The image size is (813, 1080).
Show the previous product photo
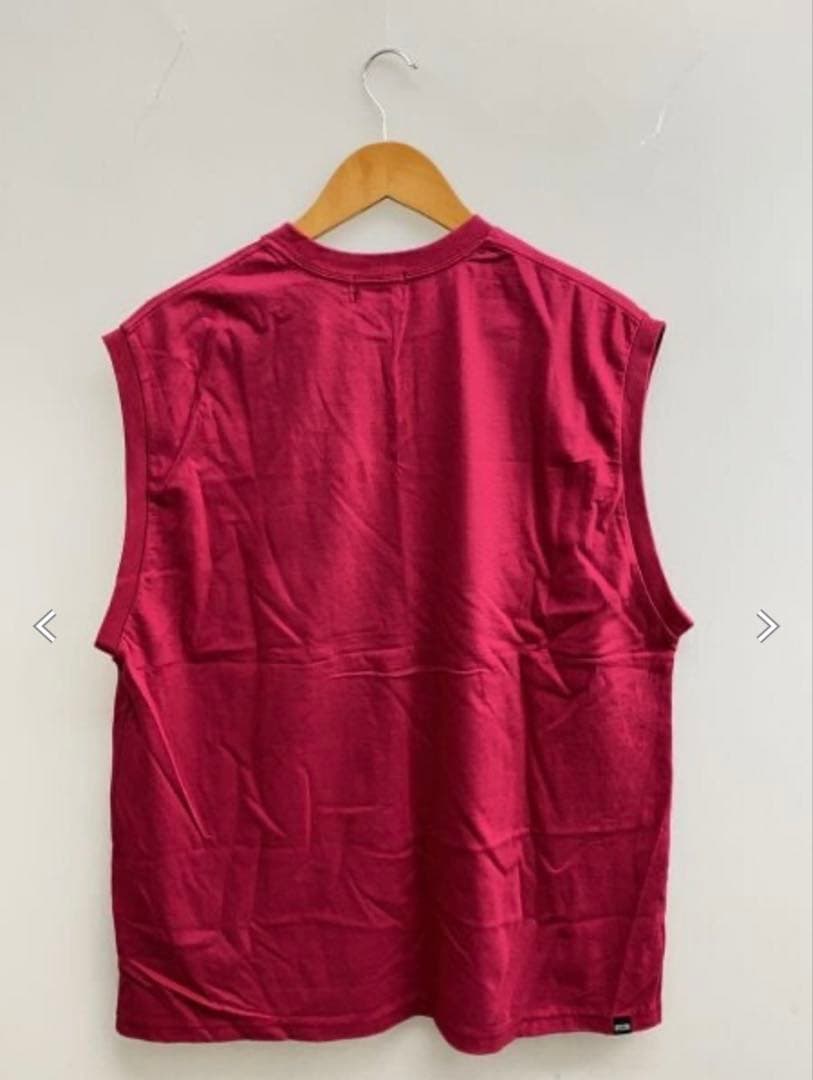45,627
